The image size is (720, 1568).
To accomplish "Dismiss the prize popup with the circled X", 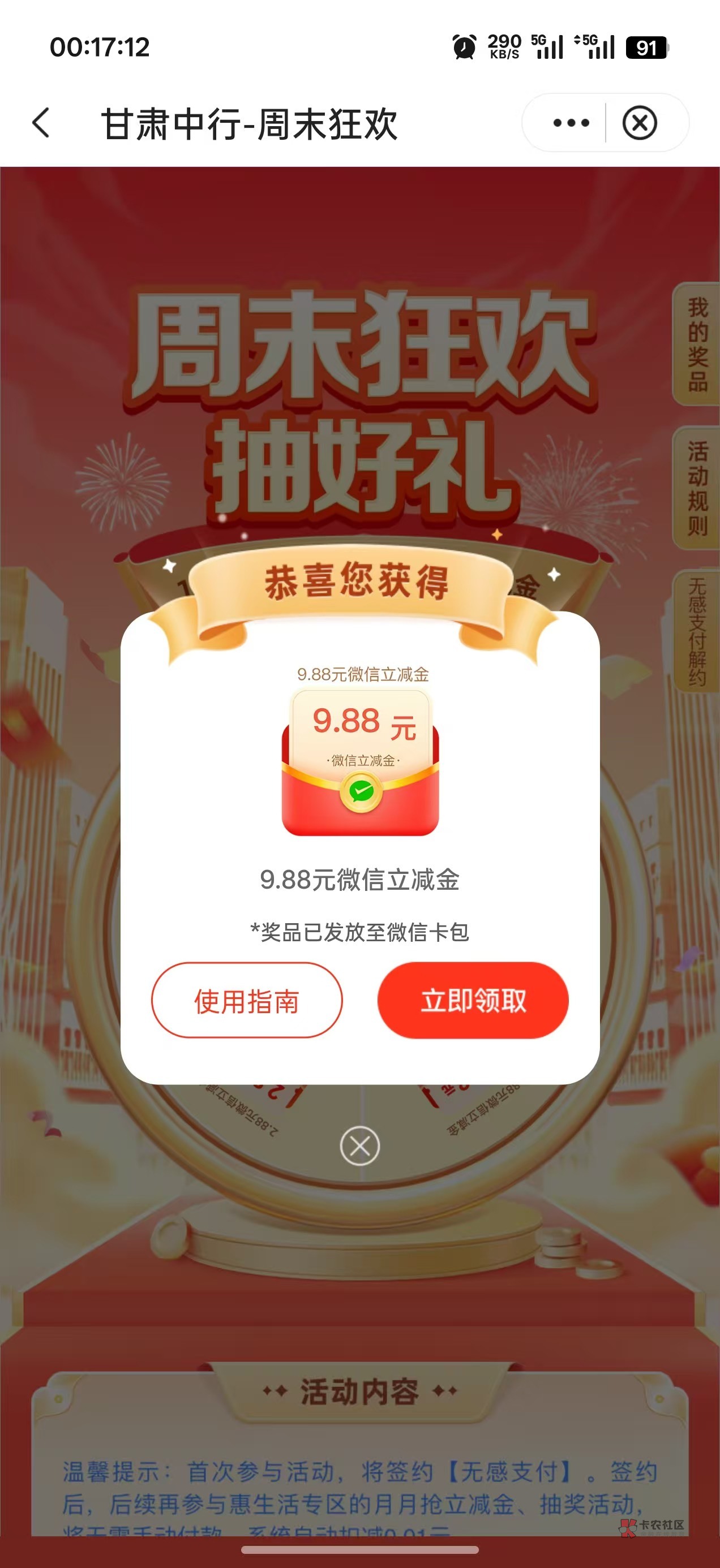I will click(x=360, y=1146).
